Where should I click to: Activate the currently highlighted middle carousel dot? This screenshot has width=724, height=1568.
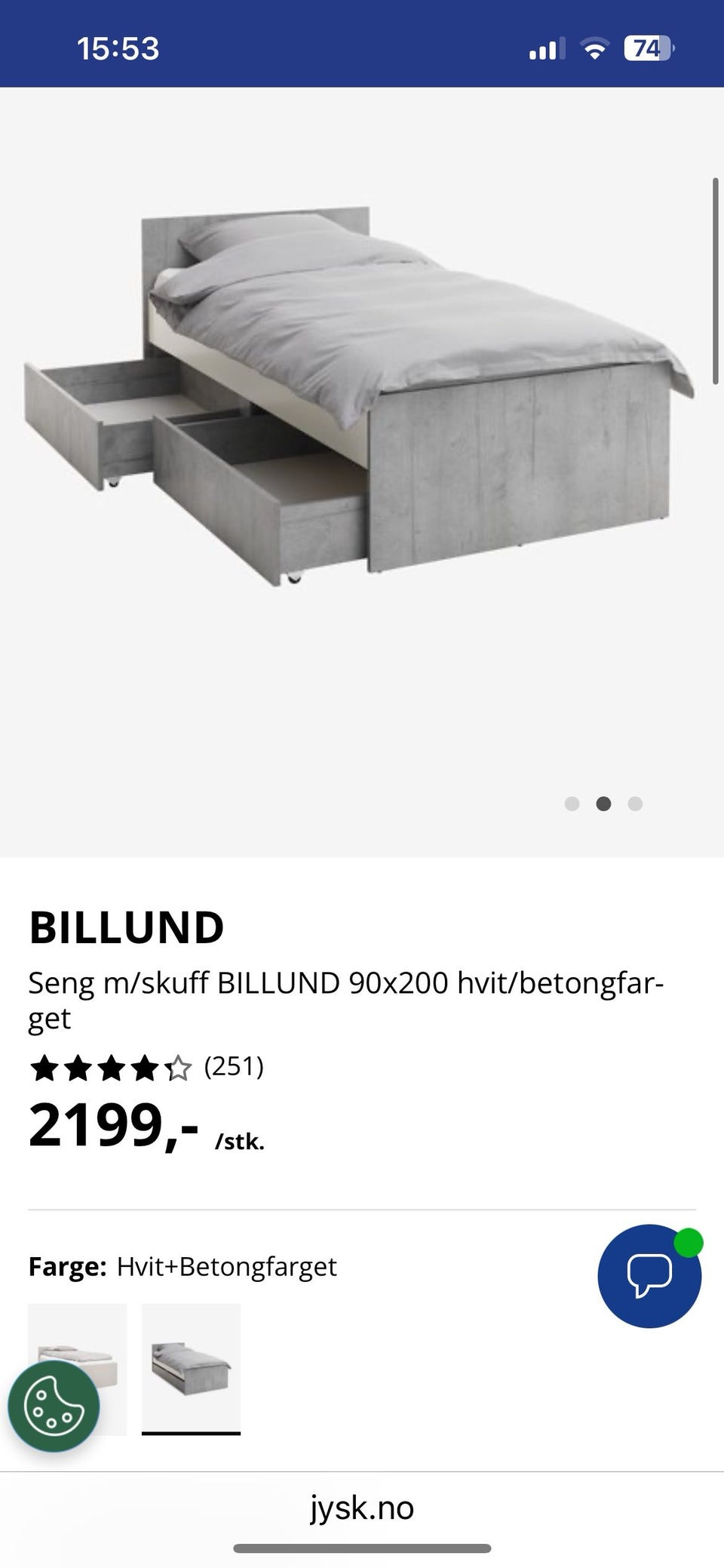(604, 804)
